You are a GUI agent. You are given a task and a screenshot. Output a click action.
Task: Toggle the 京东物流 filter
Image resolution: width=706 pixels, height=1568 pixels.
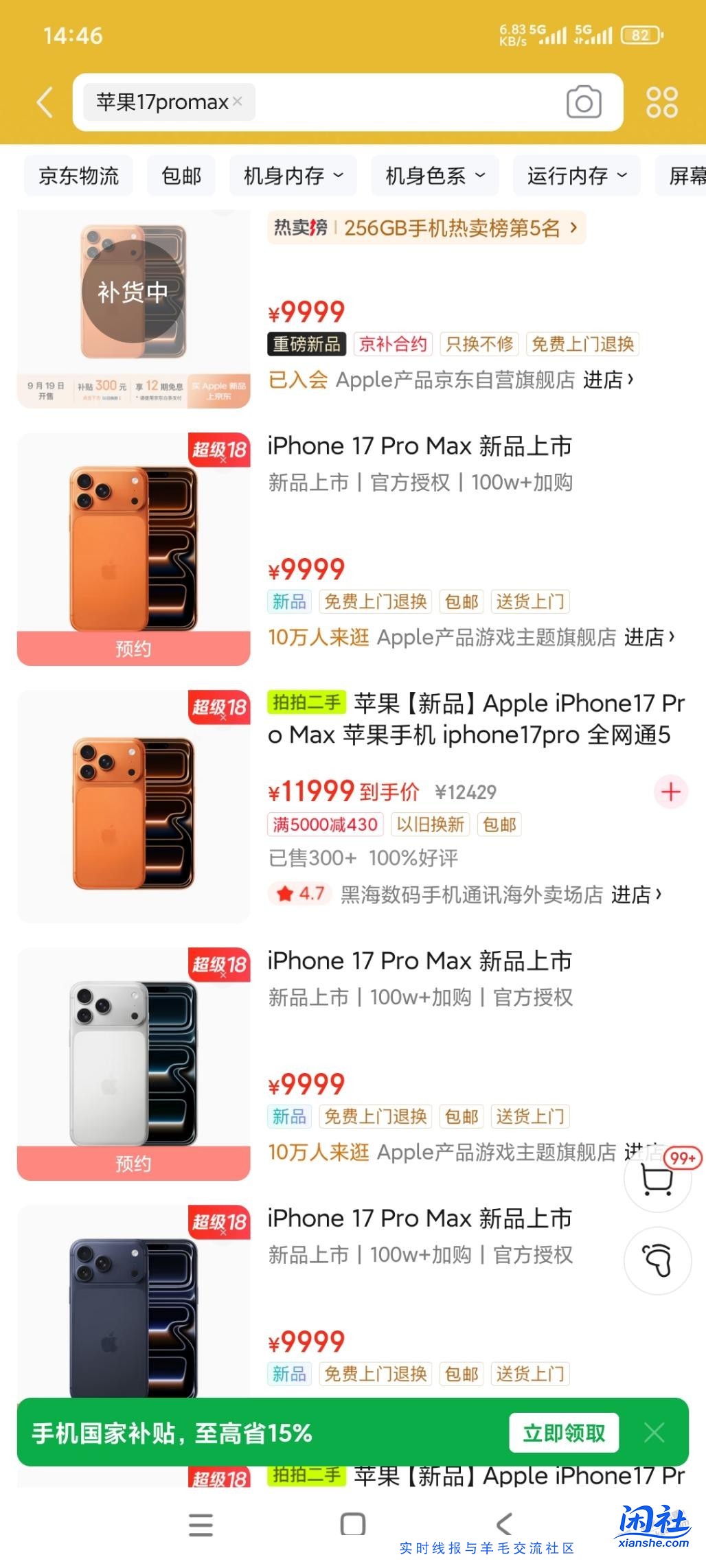tap(78, 176)
